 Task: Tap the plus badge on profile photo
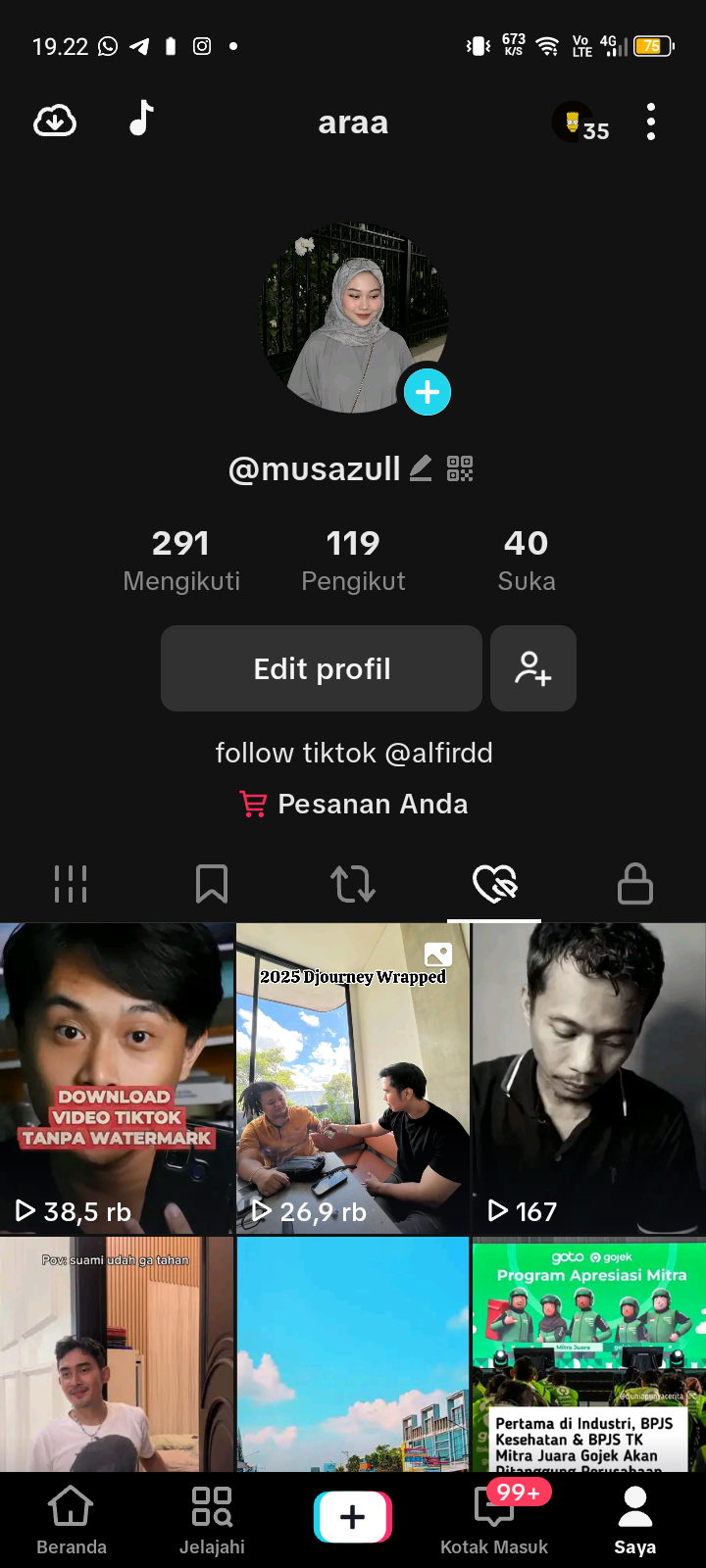coord(427,392)
